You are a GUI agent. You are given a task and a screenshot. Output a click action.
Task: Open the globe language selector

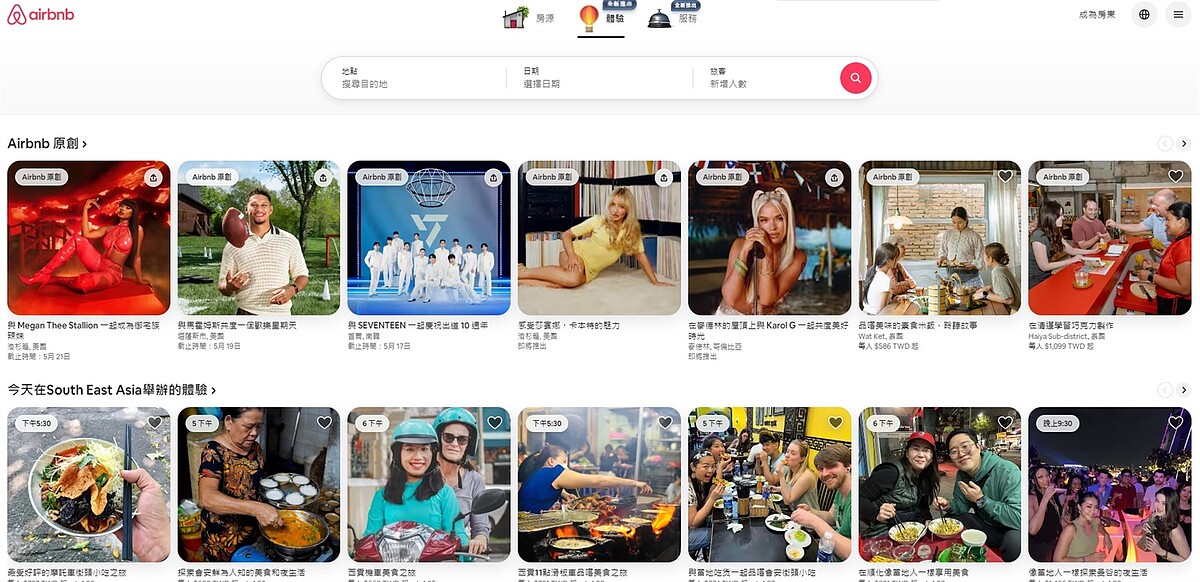pos(1144,15)
